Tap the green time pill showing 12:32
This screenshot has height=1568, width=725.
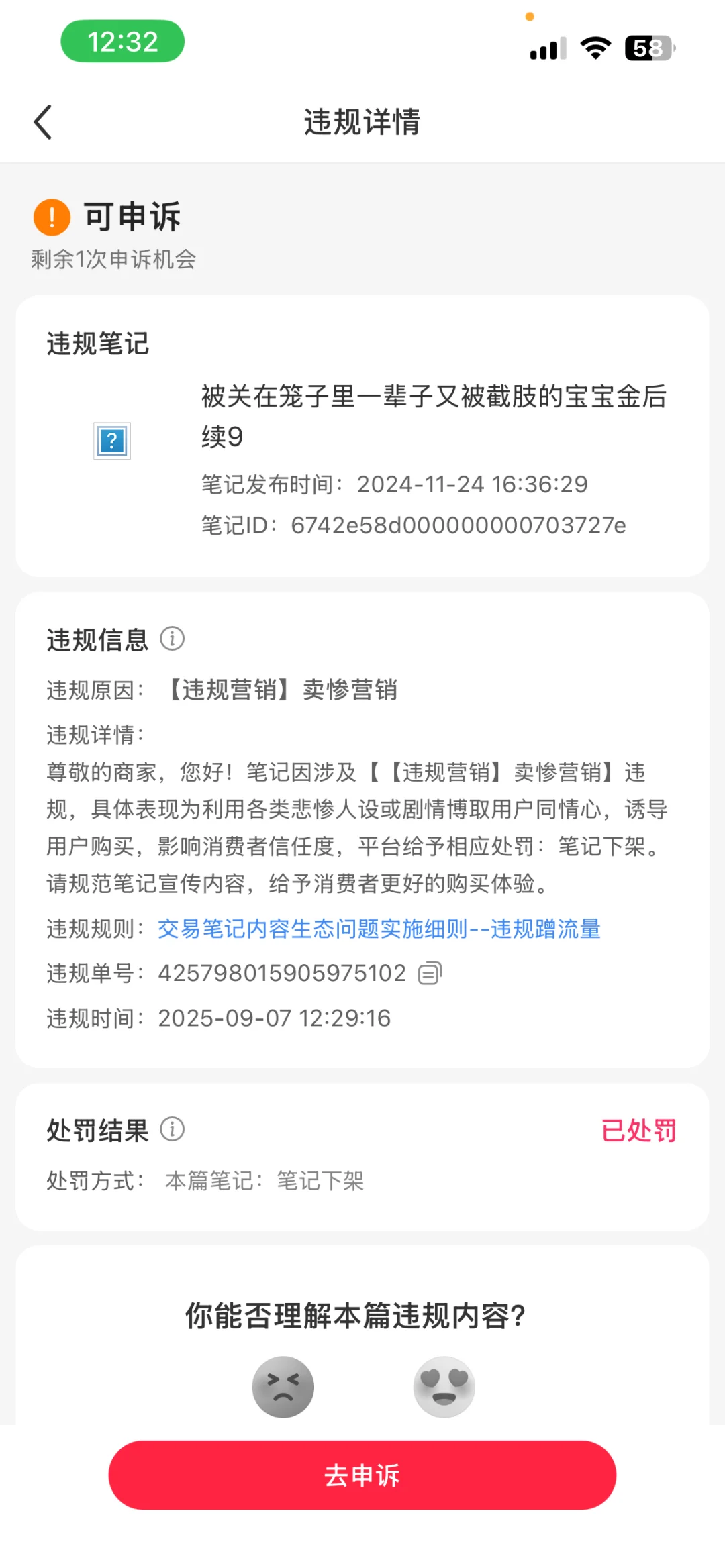point(122,42)
